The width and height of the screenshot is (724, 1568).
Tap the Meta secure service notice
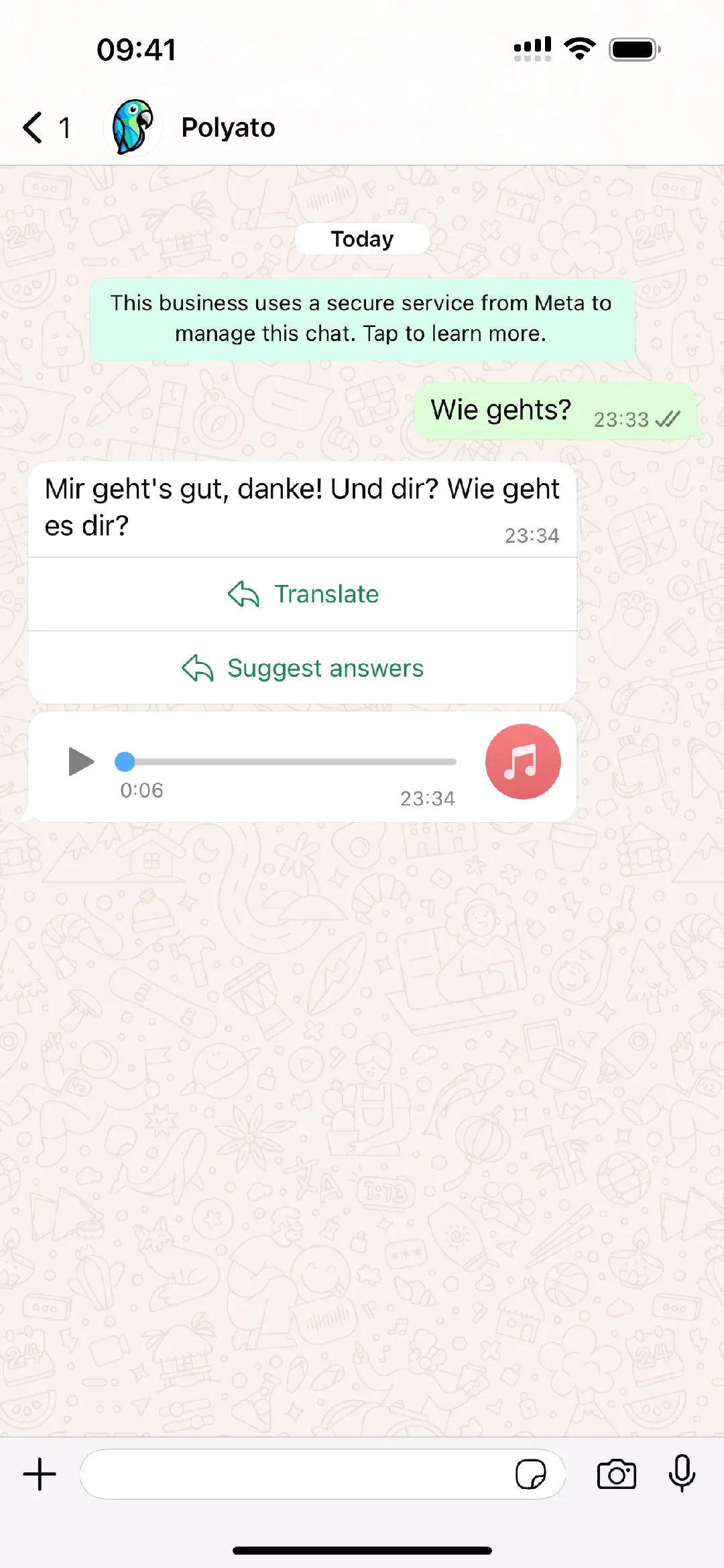(362, 319)
